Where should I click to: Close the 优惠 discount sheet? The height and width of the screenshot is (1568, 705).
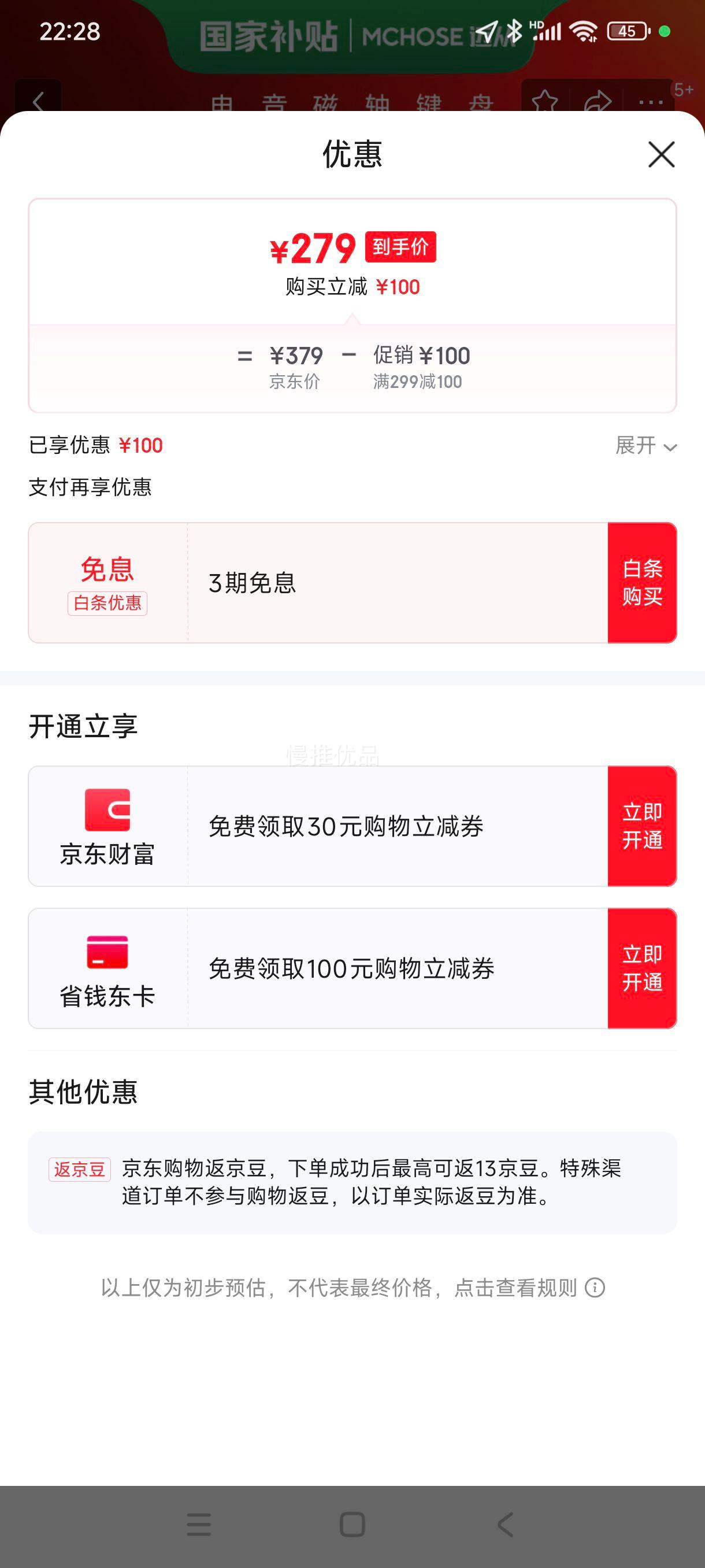661,154
